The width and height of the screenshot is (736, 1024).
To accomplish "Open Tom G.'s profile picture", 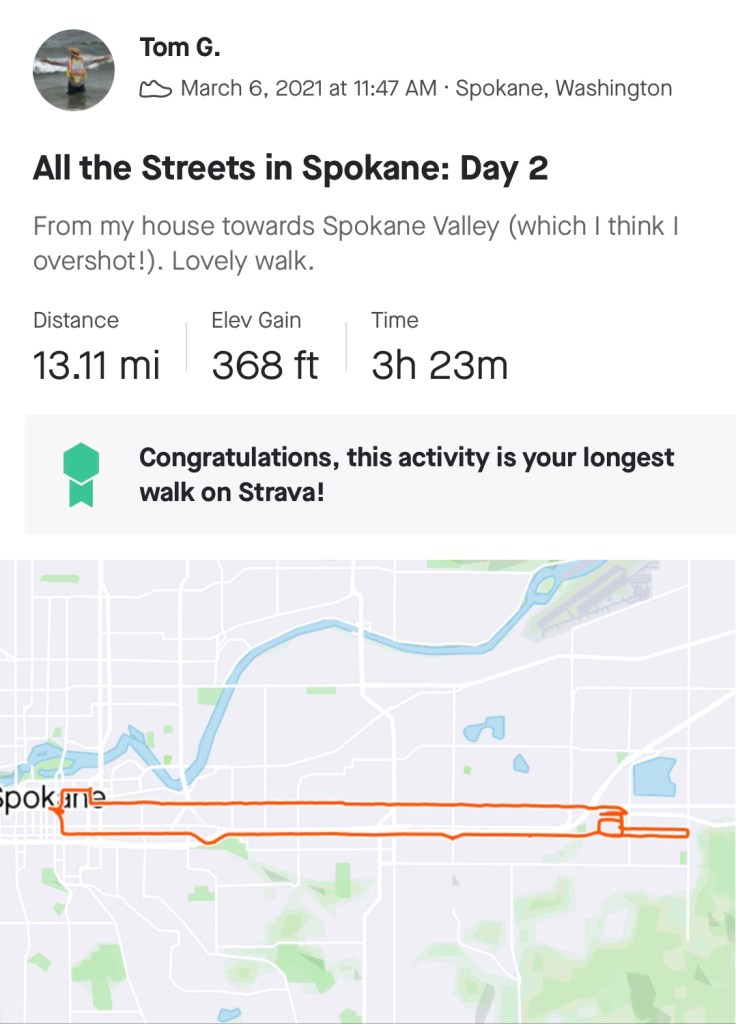I will click(73, 70).
